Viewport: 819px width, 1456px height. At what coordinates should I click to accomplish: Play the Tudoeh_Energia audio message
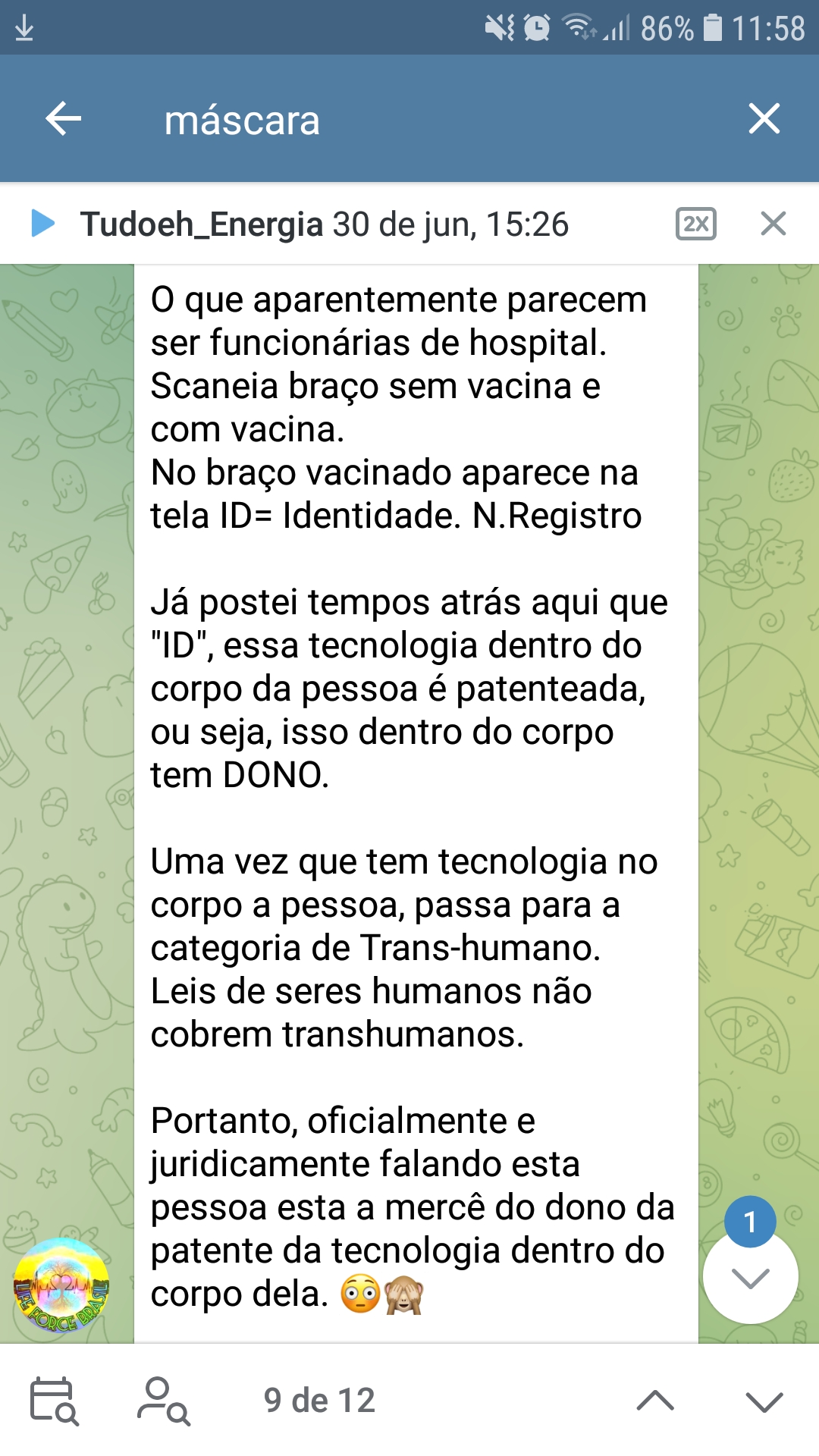pos(42,224)
